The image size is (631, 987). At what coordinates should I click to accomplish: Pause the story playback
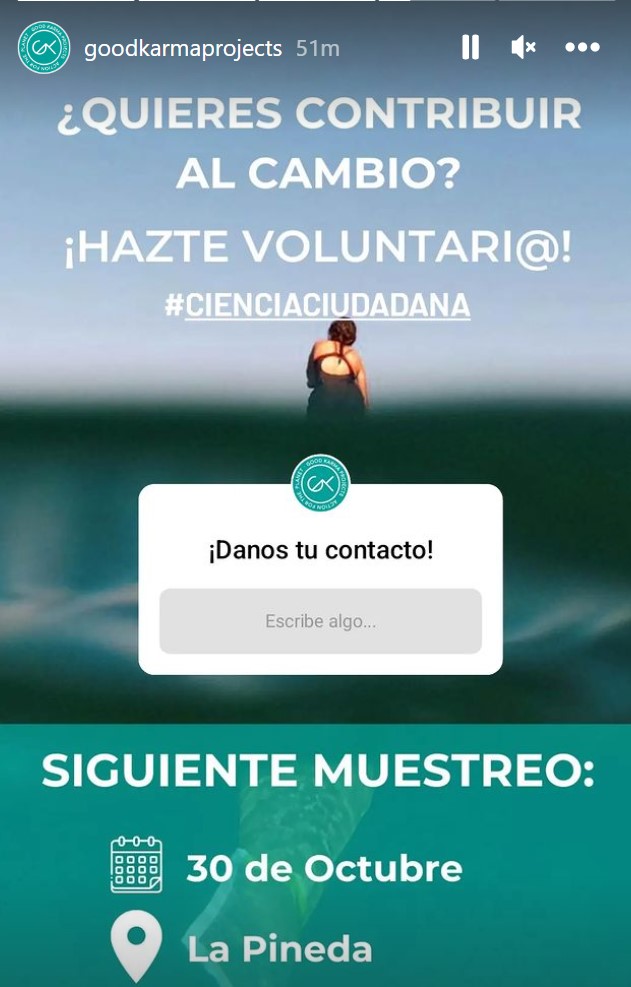(470, 47)
